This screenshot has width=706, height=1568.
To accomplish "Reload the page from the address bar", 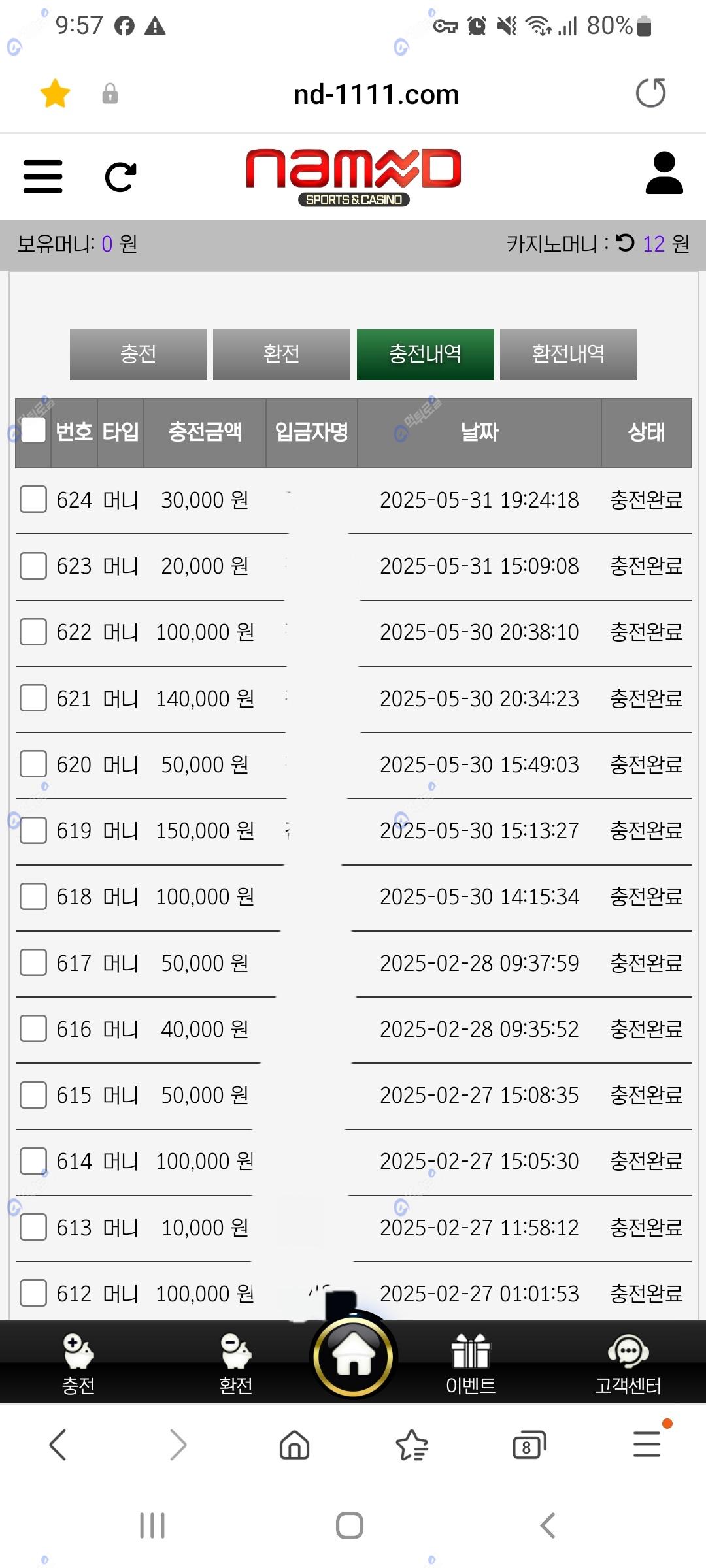I will 650,93.
